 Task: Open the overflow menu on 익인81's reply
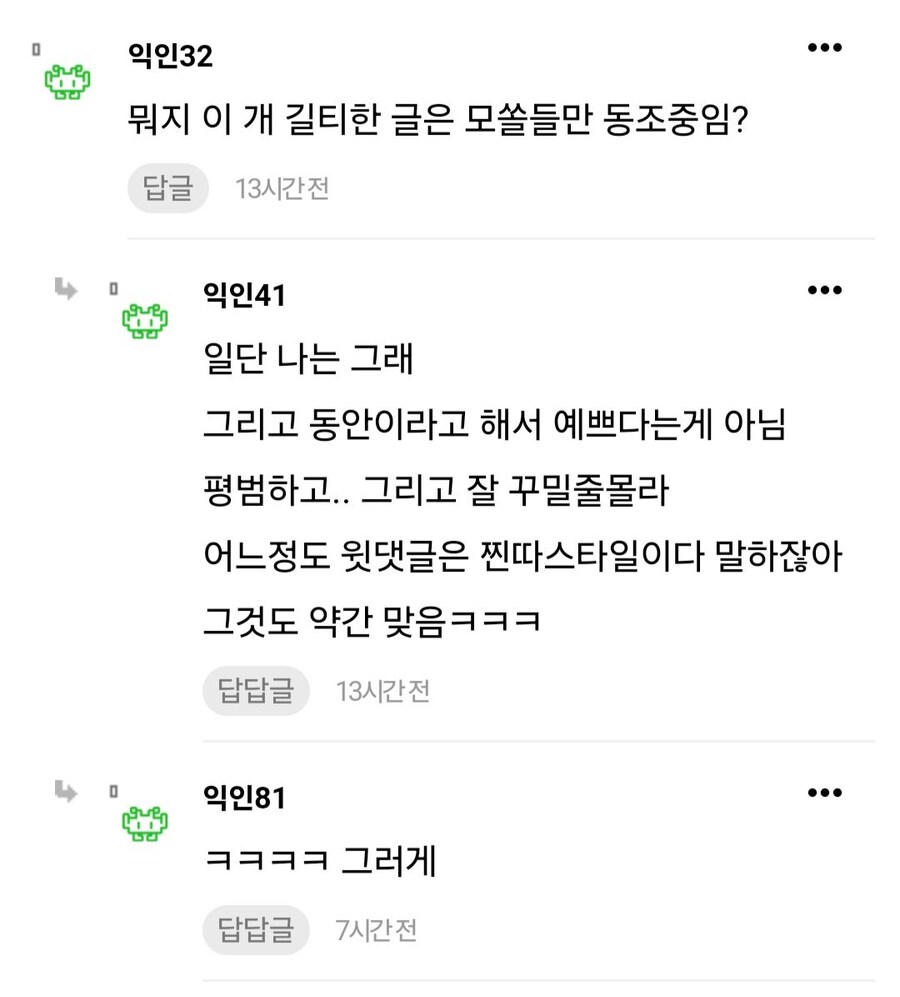[824, 793]
